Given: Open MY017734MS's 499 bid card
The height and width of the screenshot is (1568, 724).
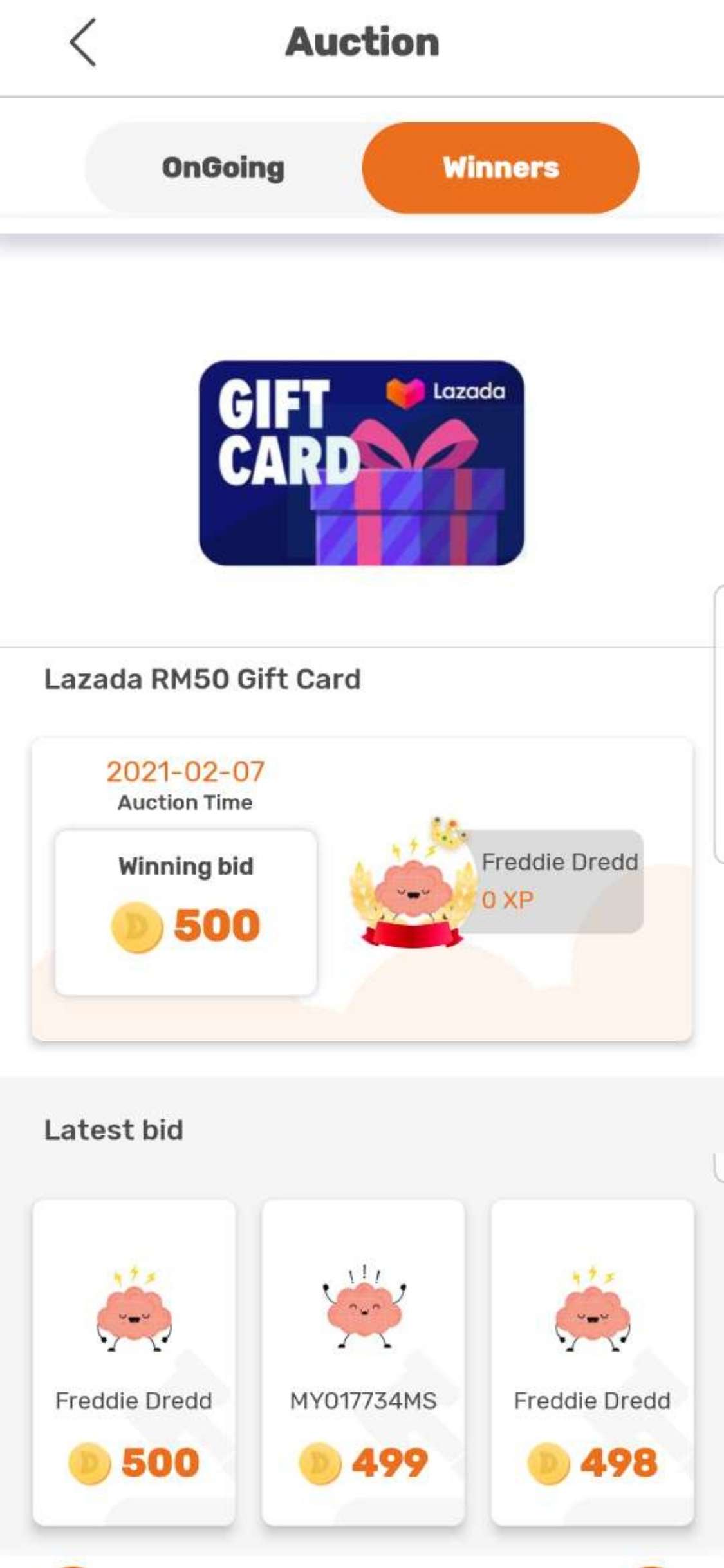Looking at the screenshot, I should tap(363, 1362).
